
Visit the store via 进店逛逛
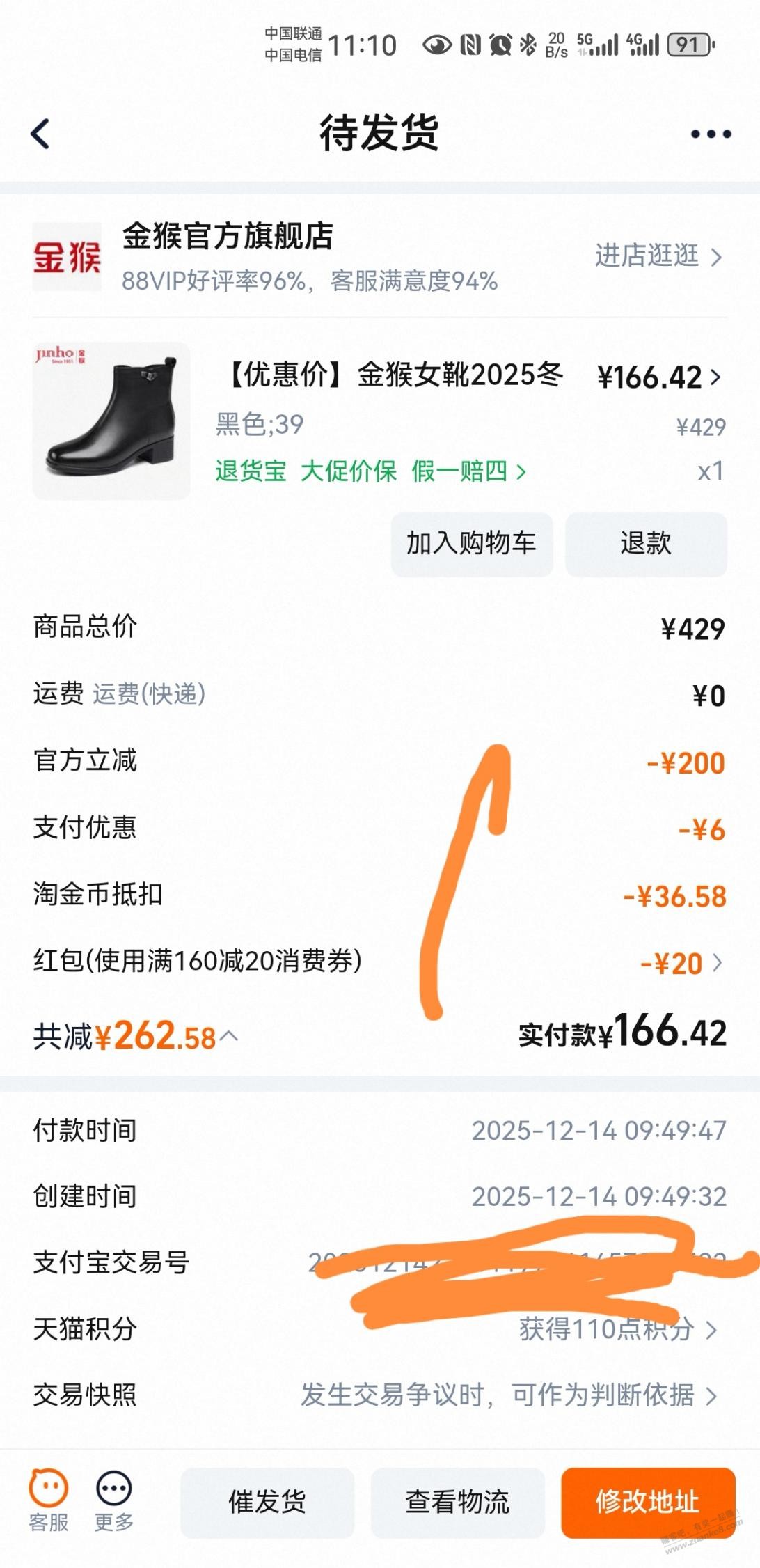click(x=658, y=256)
